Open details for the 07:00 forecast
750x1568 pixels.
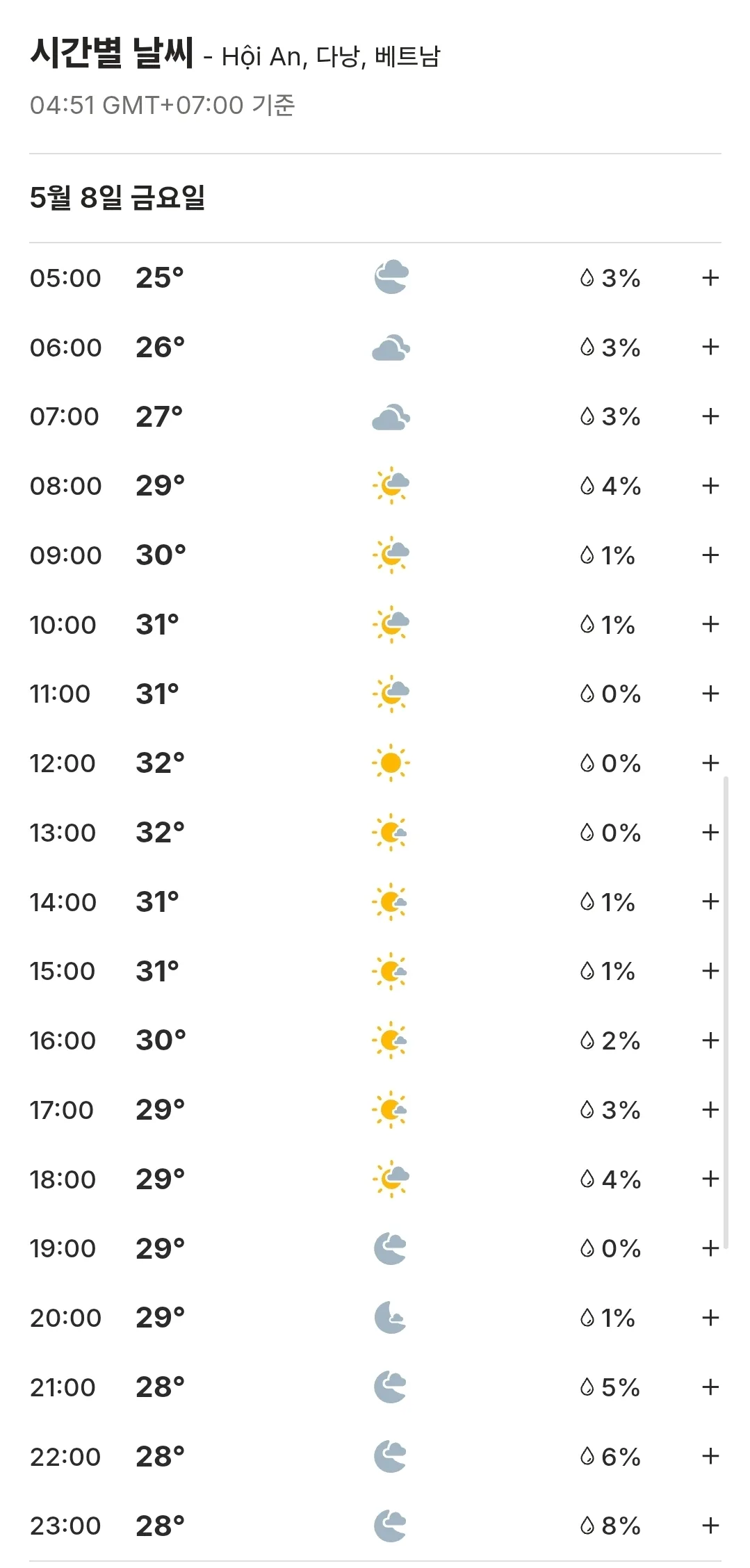point(710,416)
